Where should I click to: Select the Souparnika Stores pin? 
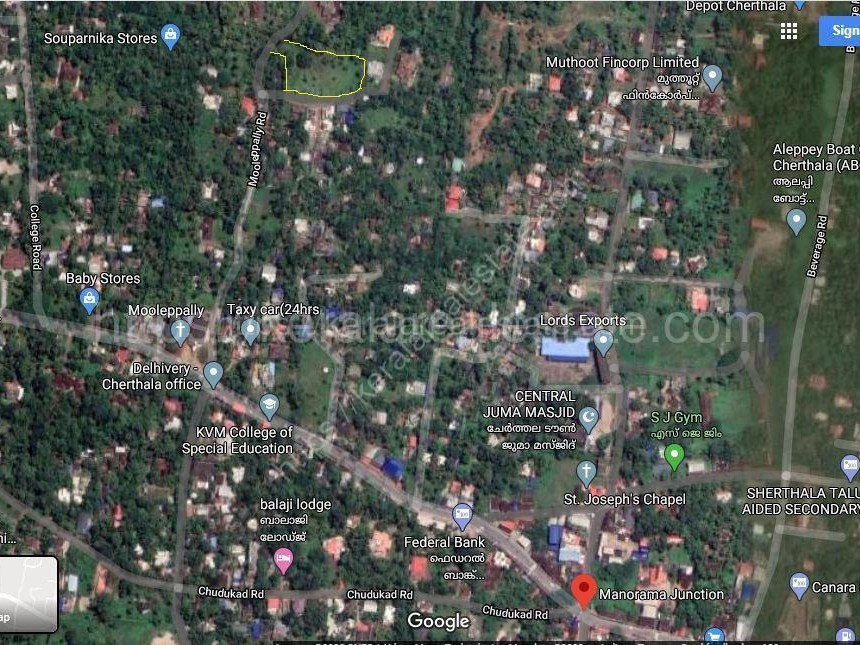[x=170, y=37]
